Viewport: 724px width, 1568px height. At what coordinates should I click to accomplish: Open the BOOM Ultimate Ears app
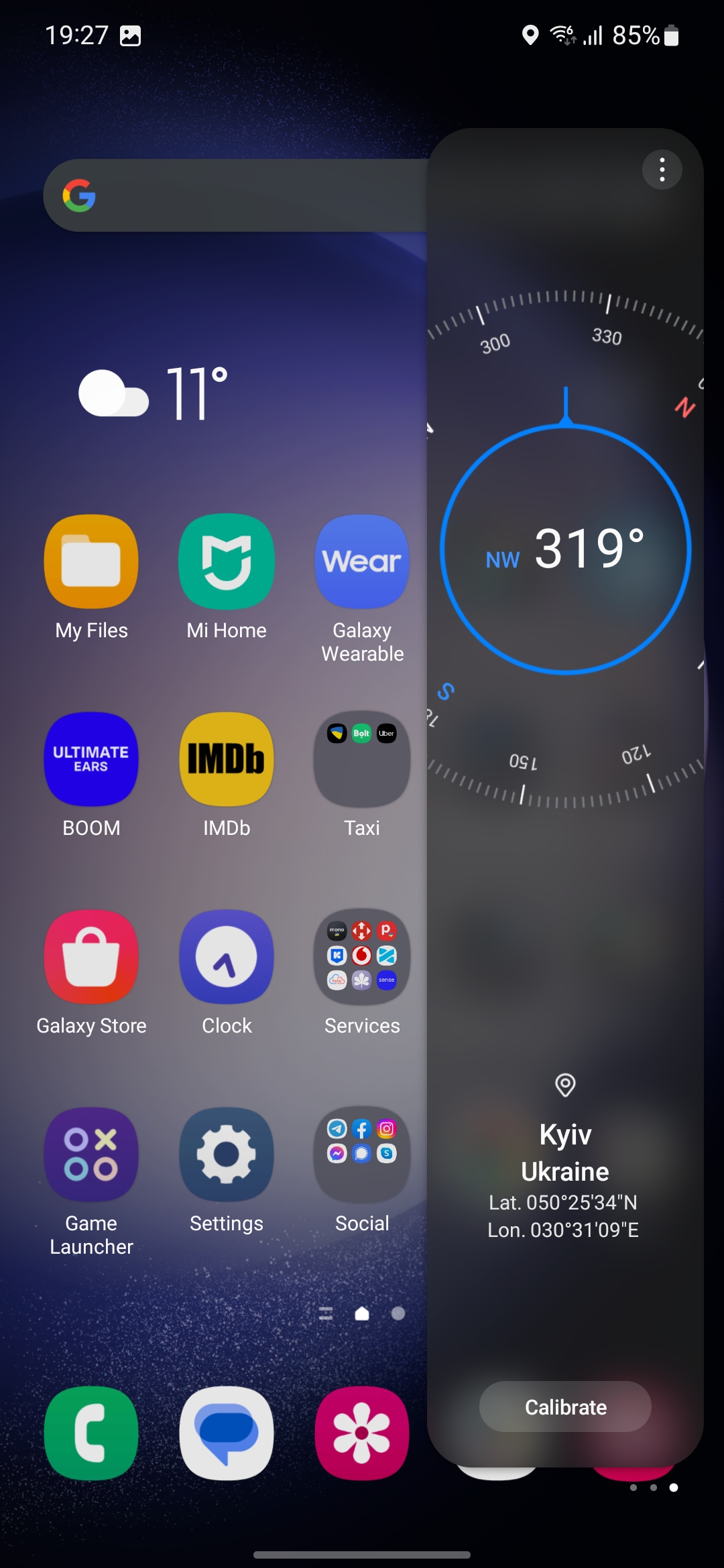(x=91, y=759)
